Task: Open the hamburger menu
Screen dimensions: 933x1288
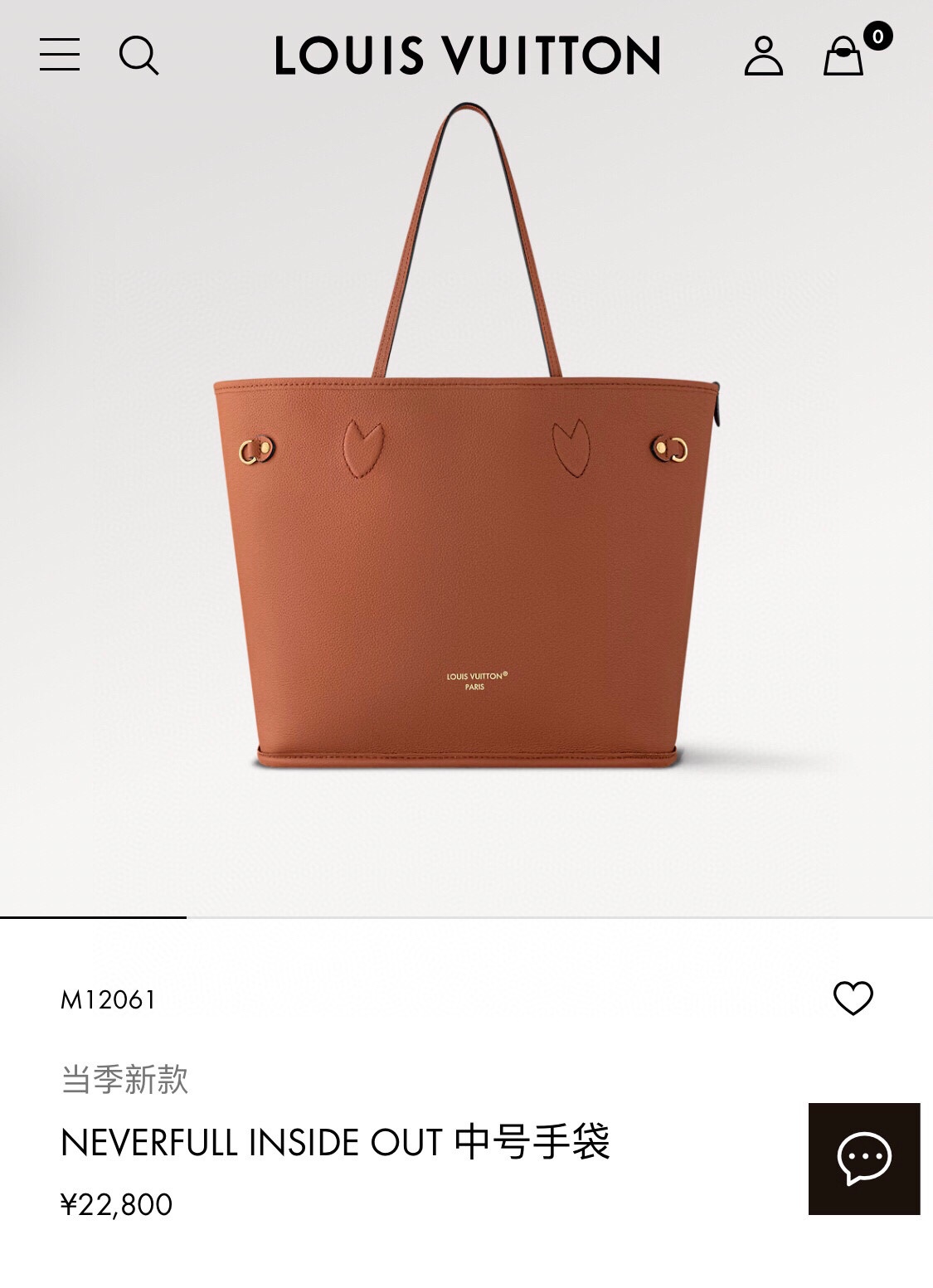Action: (60, 55)
